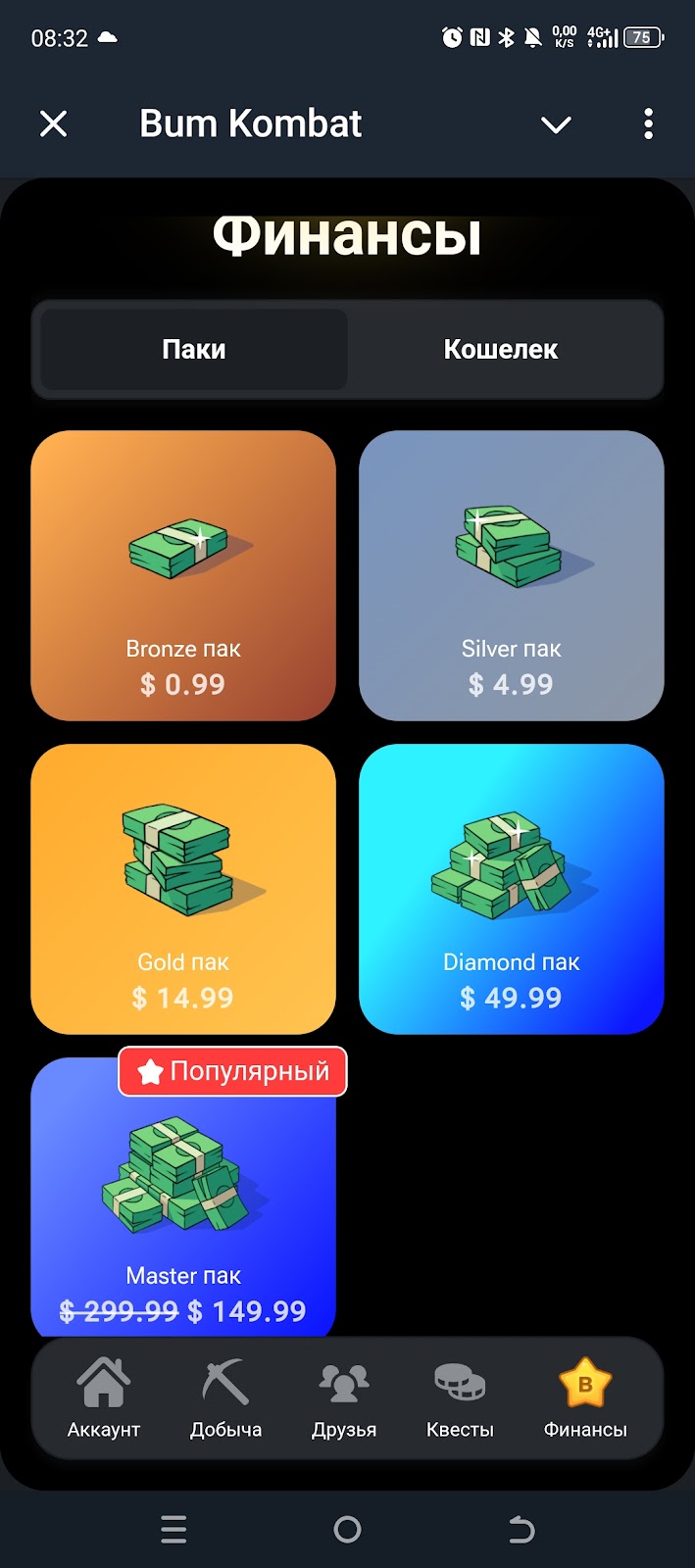Viewport: 695px width, 1568px height.
Task: Go back using the system back button
Action: (521, 1529)
